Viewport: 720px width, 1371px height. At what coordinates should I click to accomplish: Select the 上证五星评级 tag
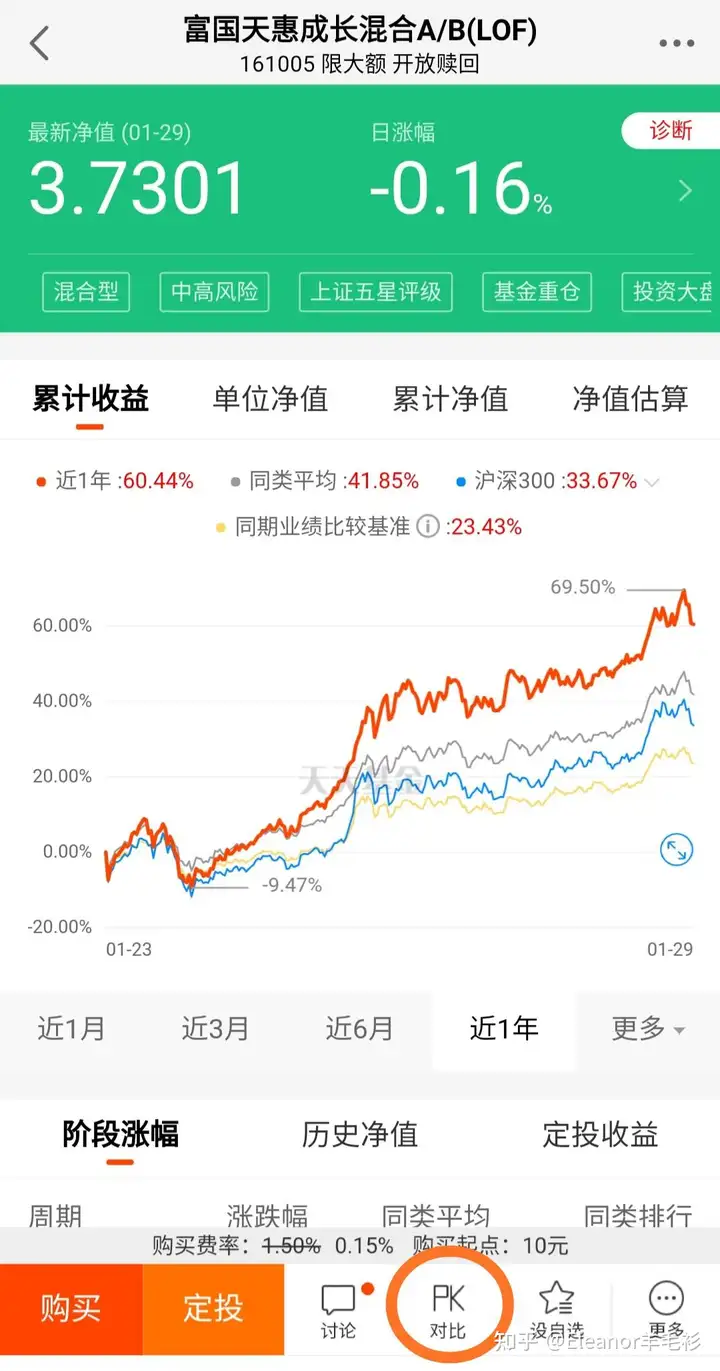376,292
